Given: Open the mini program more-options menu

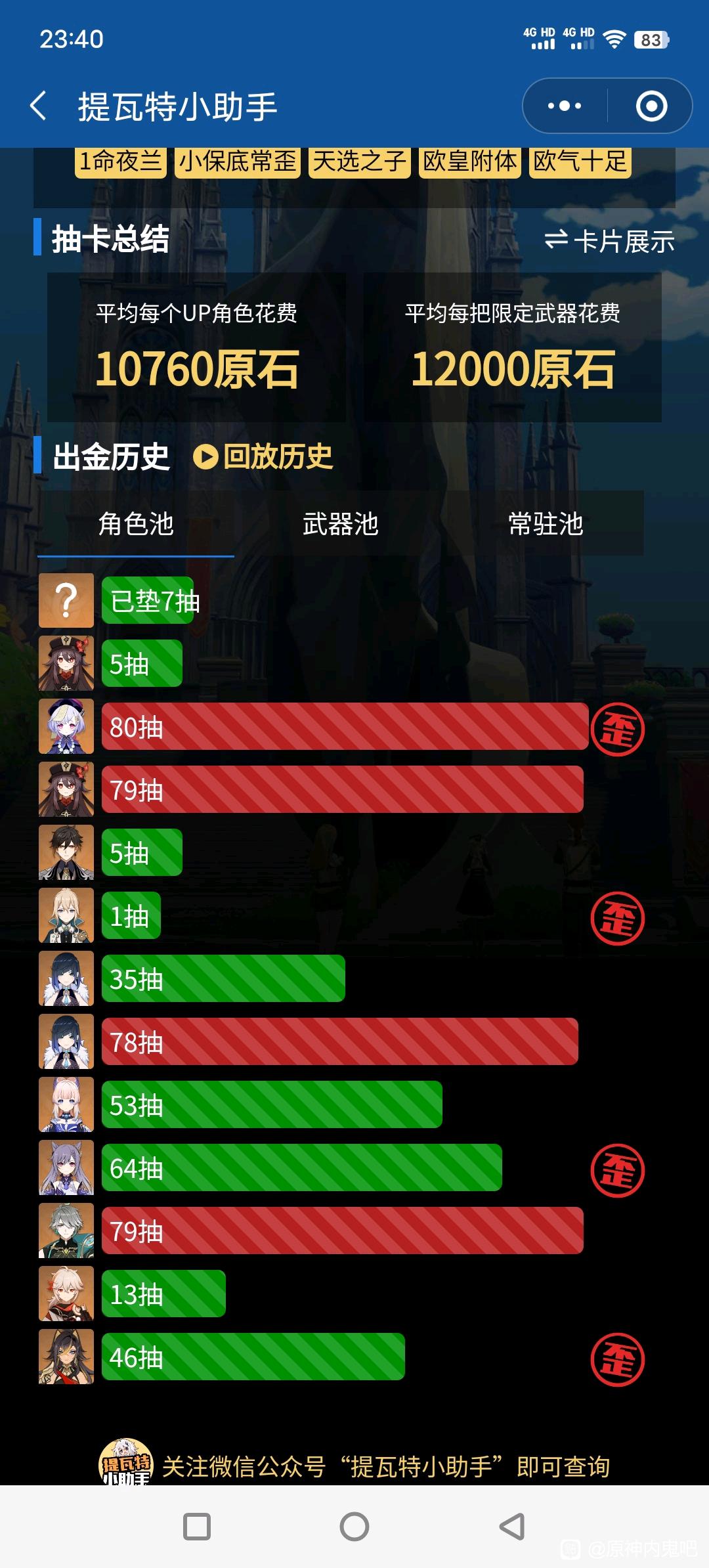Looking at the screenshot, I should point(565,106).
